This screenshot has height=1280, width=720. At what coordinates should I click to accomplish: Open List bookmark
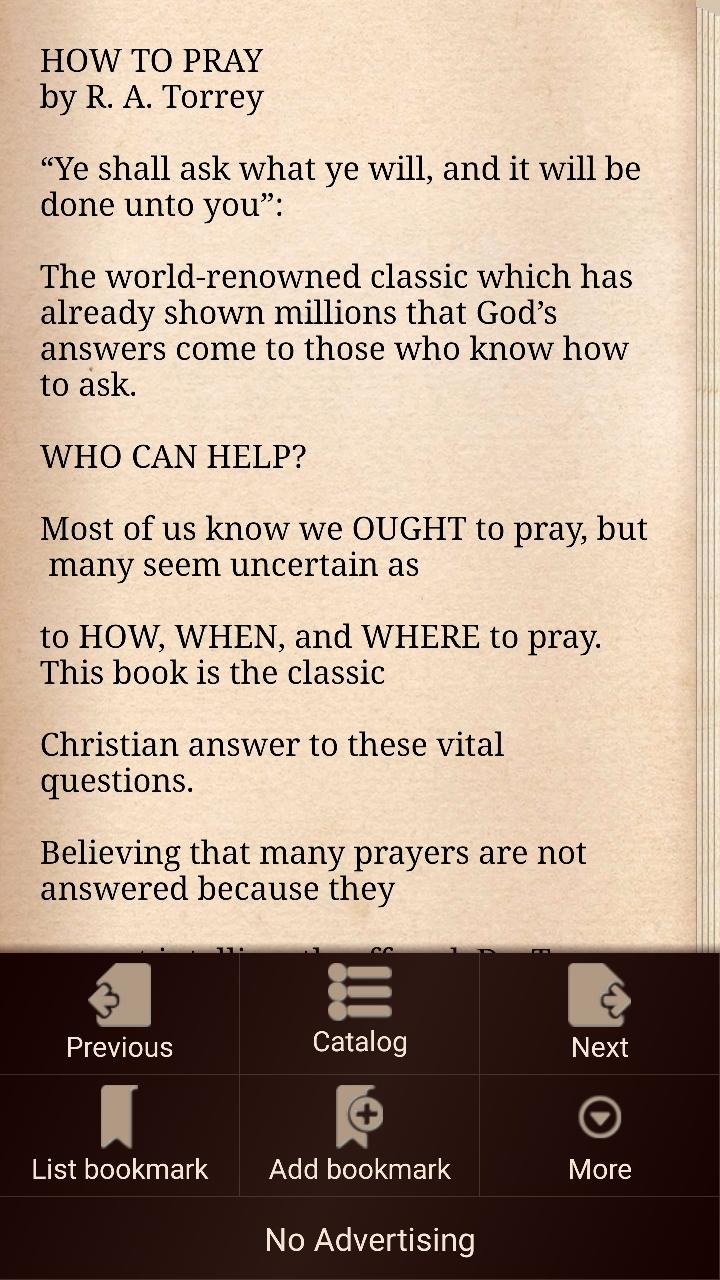(119, 1136)
